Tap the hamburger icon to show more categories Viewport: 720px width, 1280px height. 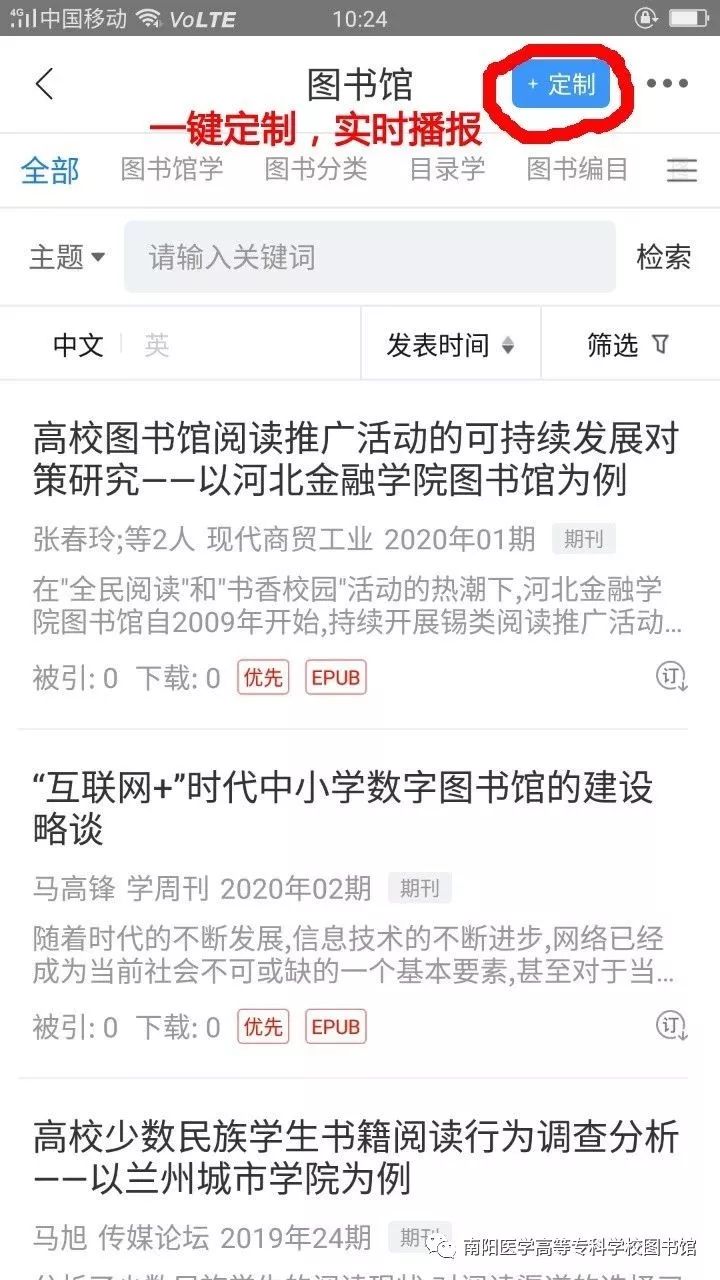[681, 171]
